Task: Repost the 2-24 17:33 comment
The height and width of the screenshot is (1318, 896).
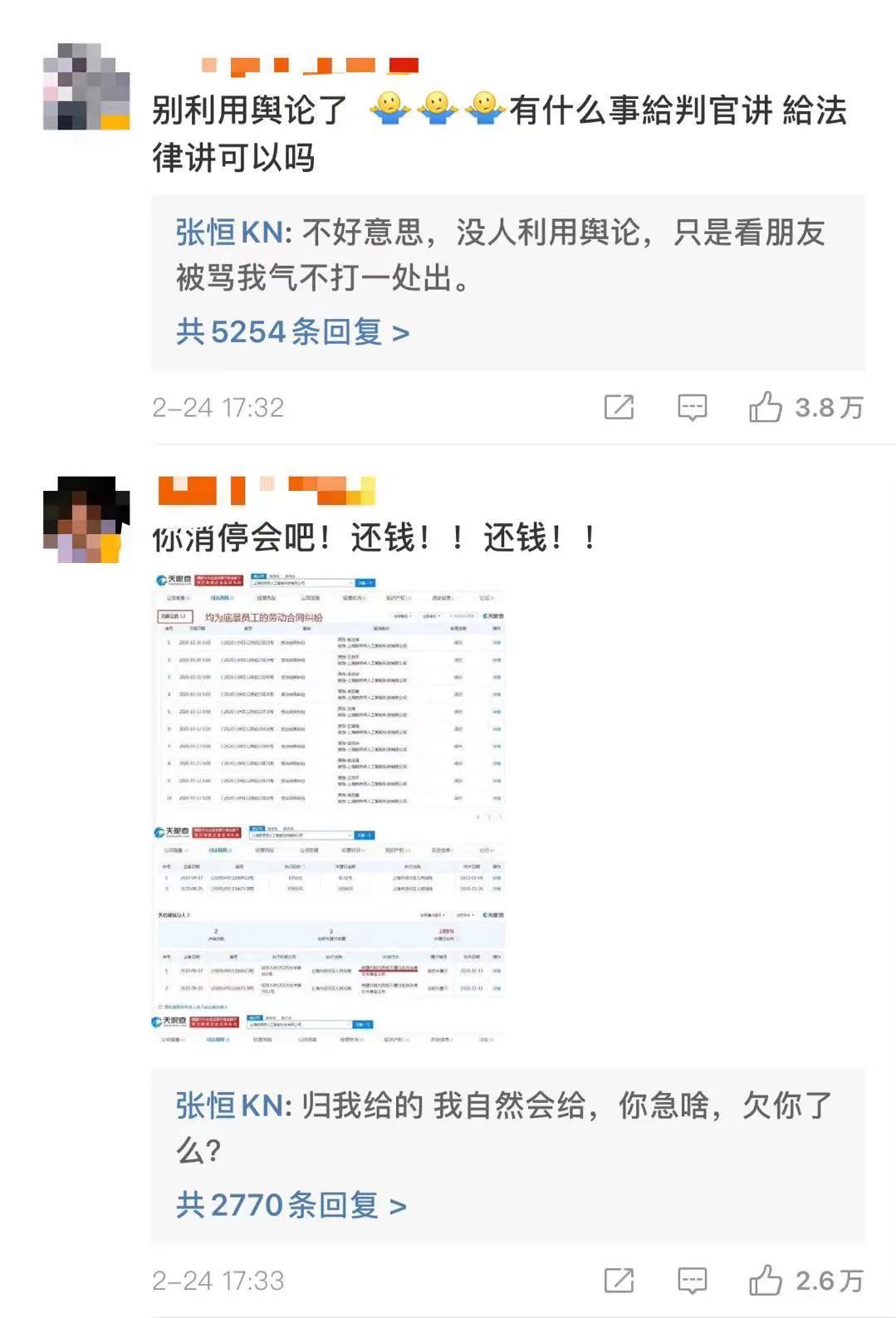Action: 619,1280
